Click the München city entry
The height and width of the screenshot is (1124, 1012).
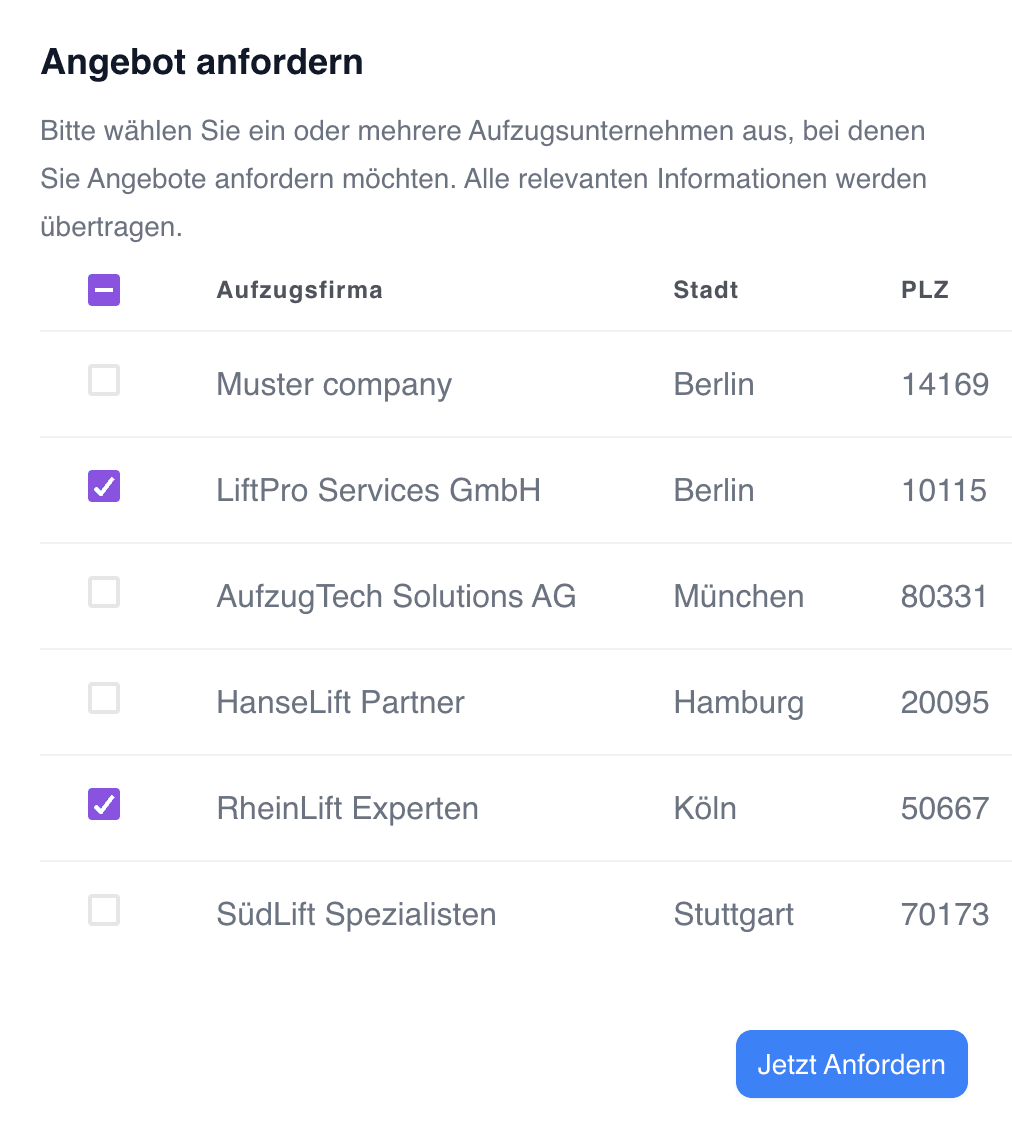click(x=738, y=595)
